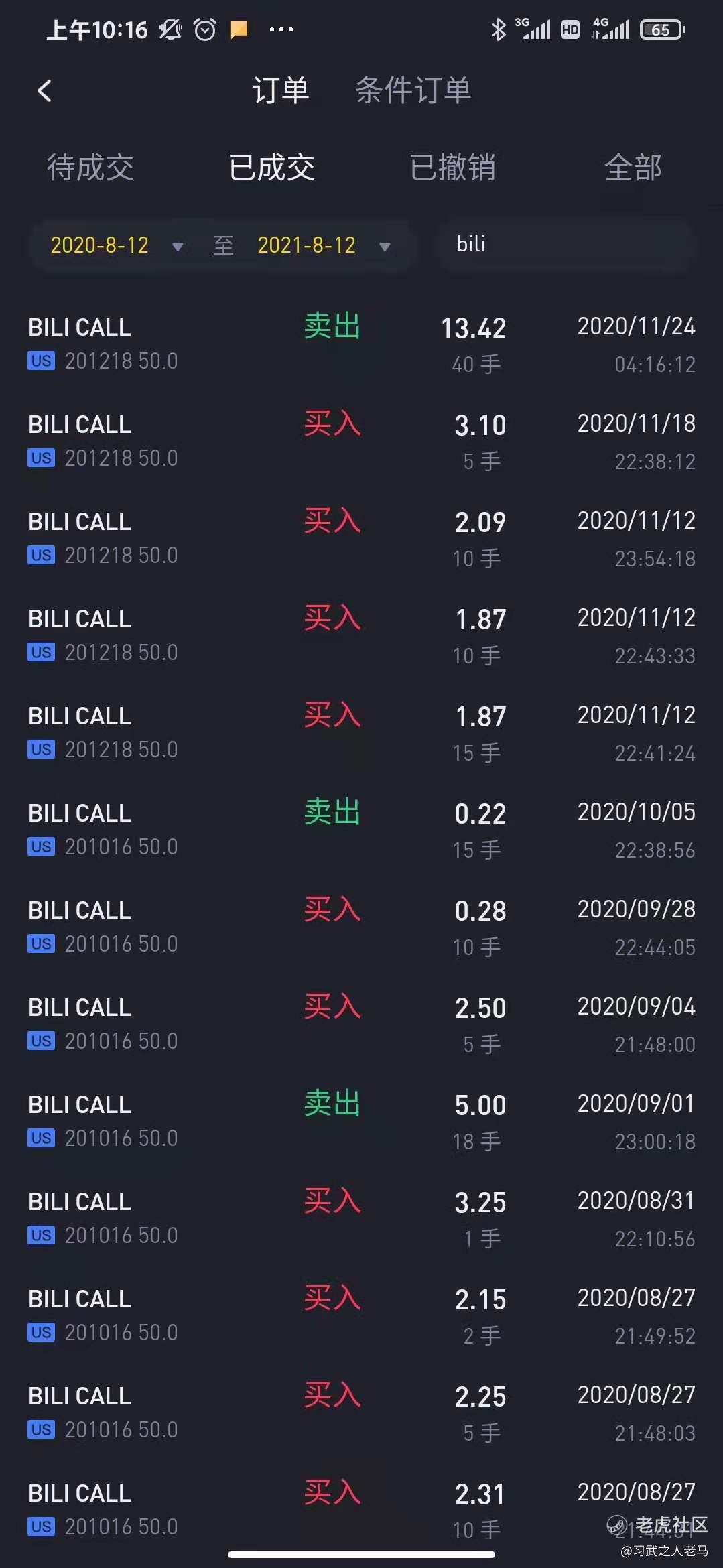The height and width of the screenshot is (1568, 723).
Task: Open the 买入 order at 2.50 dated 2020/09/04
Action: coord(362,1025)
